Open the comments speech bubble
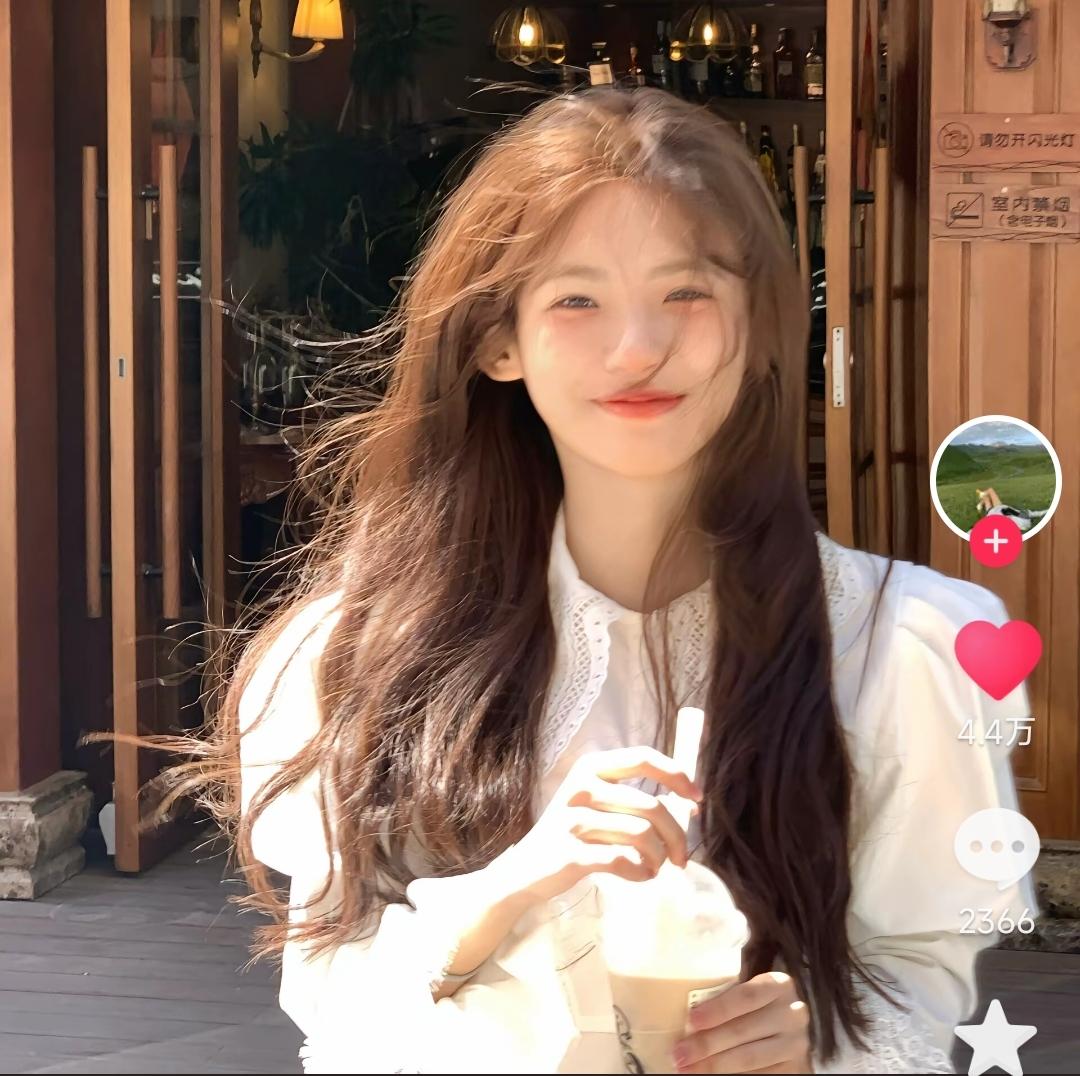Image resolution: width=1080 pixels, height=1076 pixels. (996, 848)
